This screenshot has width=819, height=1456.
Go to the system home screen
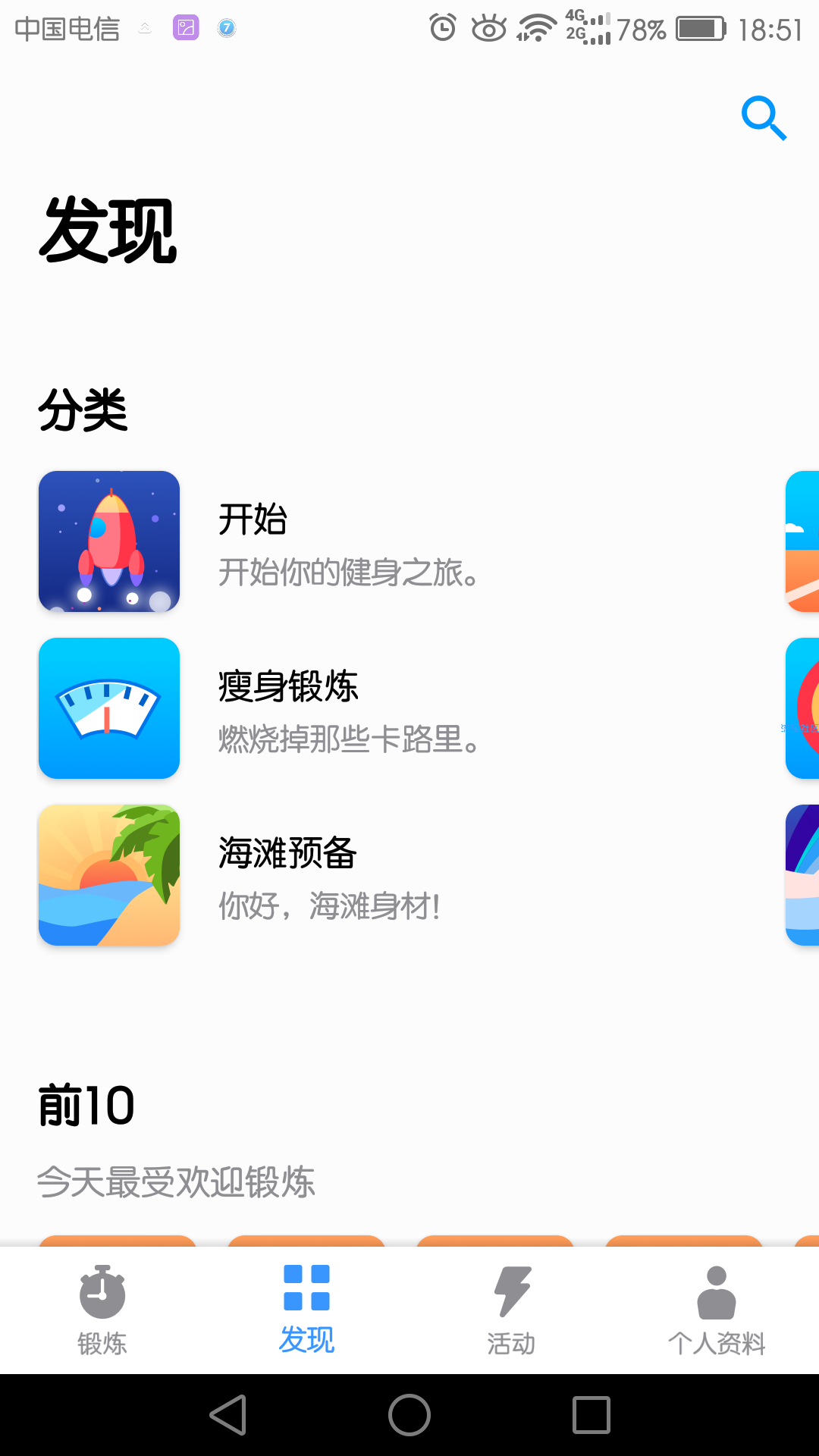coord(409,1415)
